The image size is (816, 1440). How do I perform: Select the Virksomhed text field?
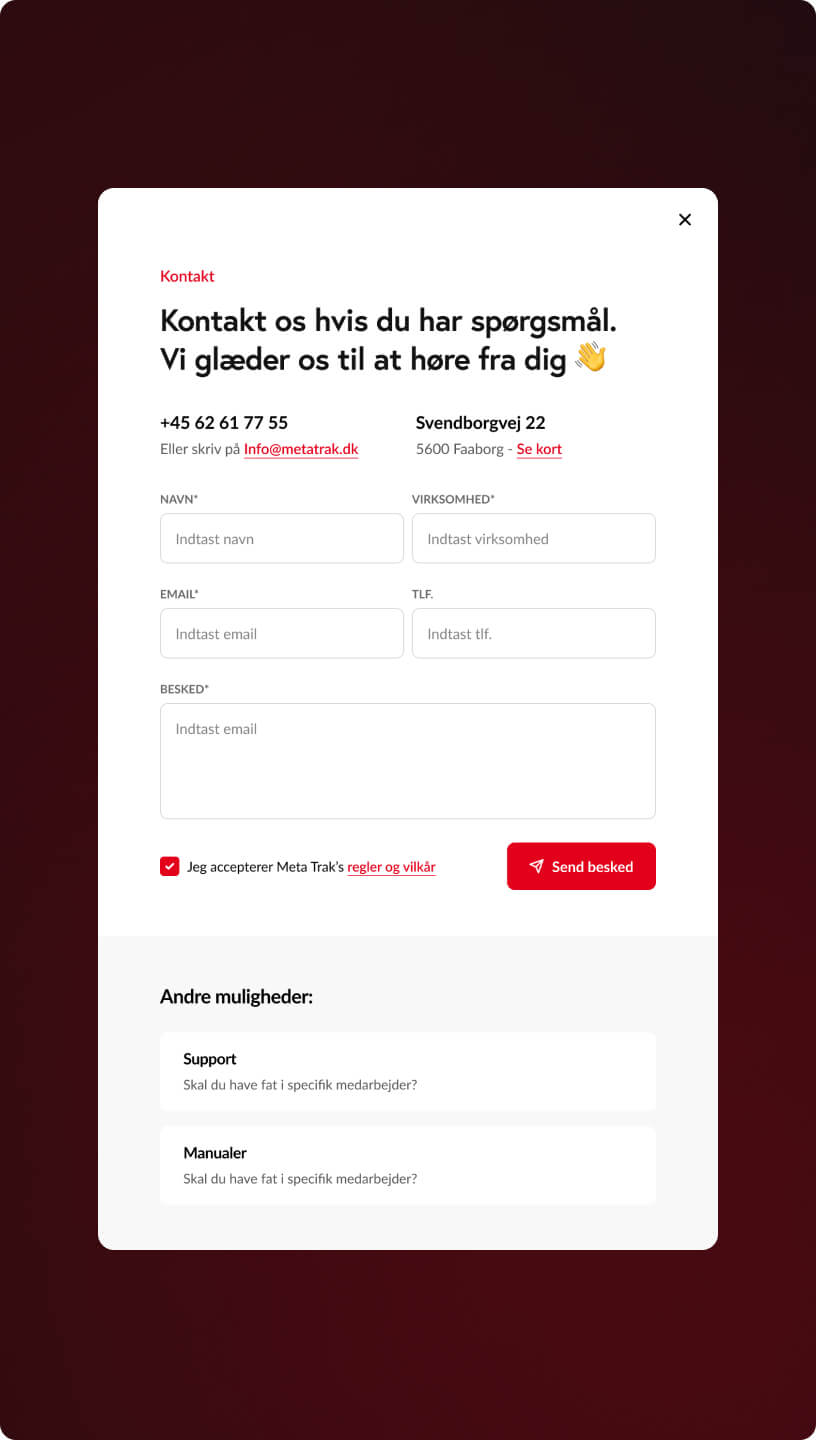pos(534,539)
